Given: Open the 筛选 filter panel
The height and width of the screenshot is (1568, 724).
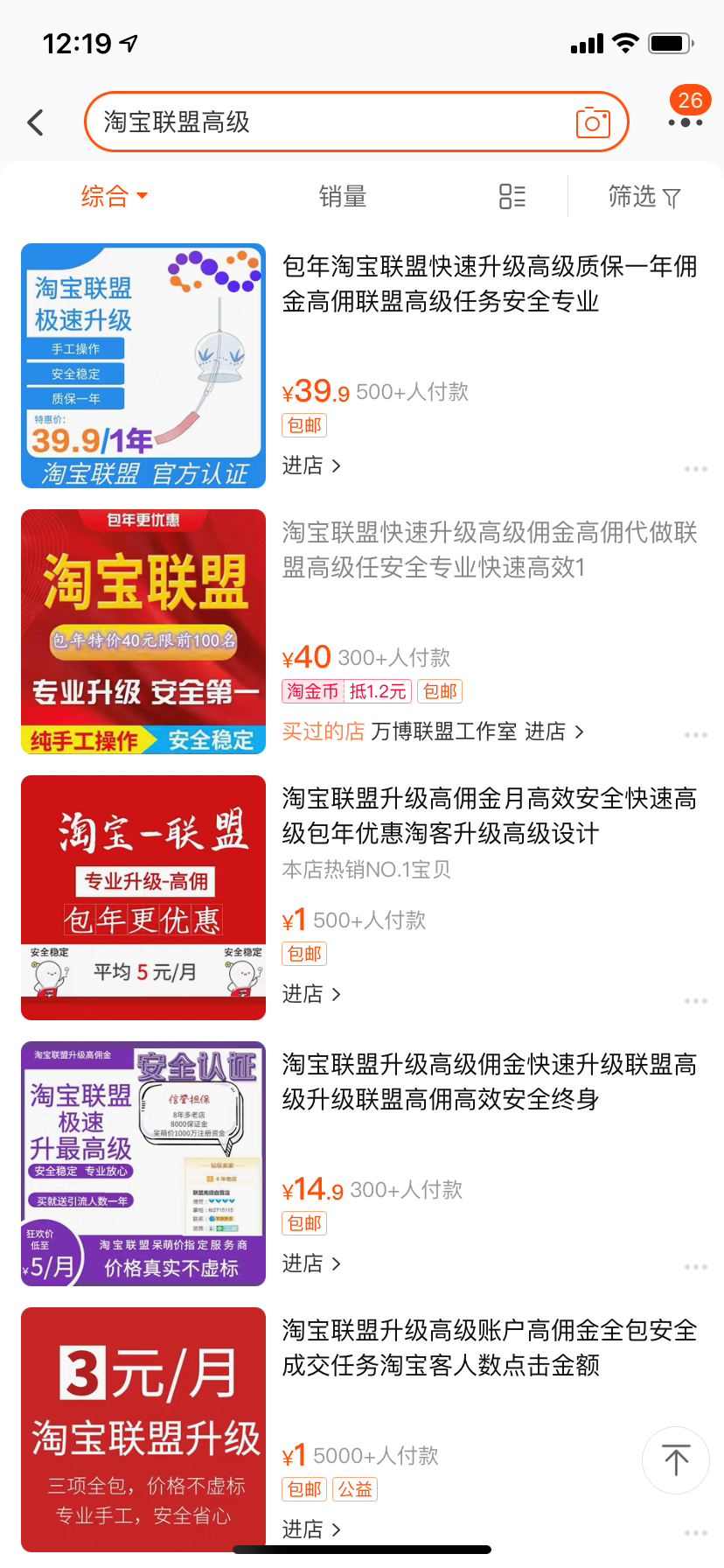Looking at the screenshot, I should click(644, 197).
